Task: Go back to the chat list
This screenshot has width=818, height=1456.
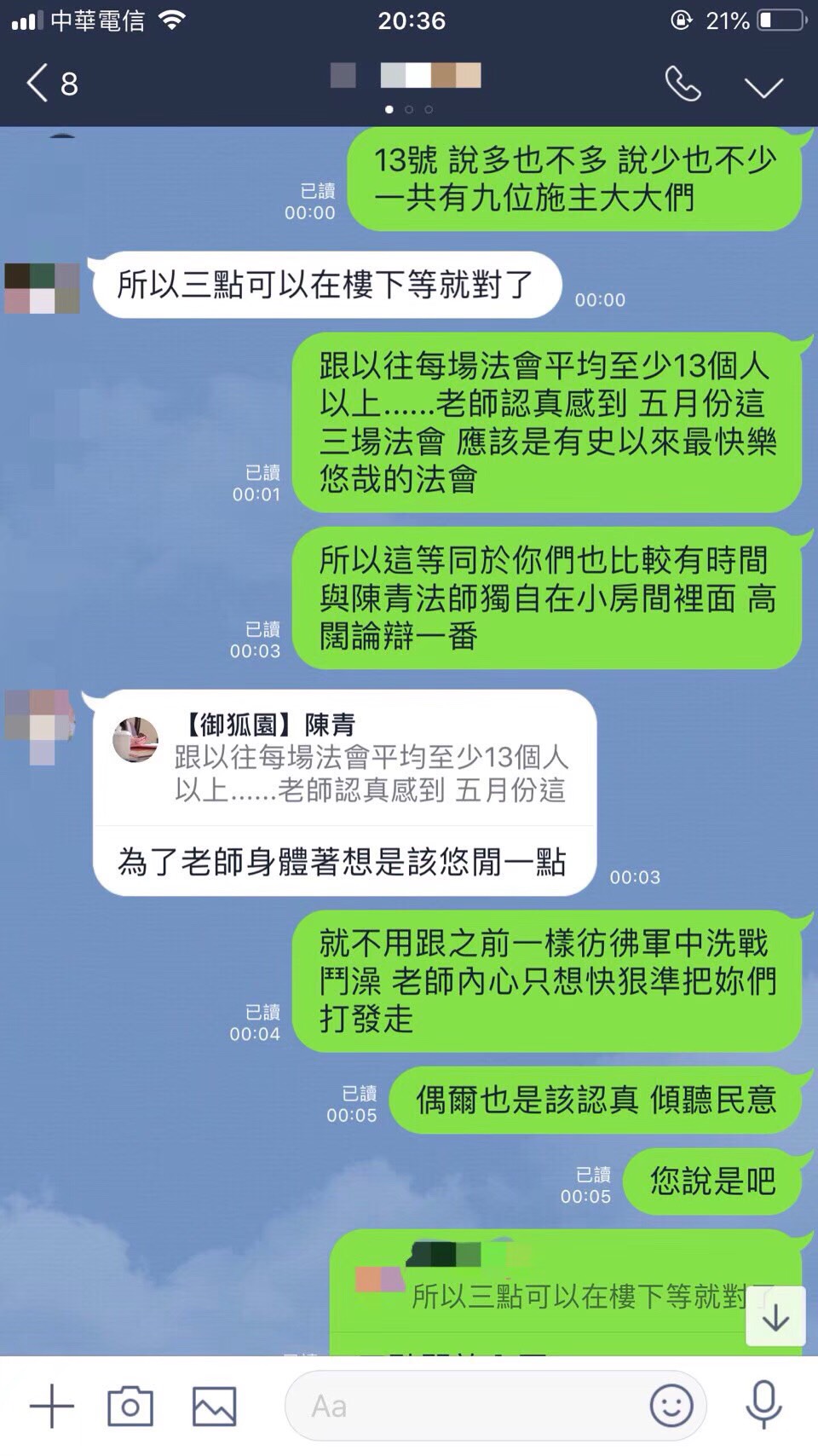Action: [x=51, y=84]
